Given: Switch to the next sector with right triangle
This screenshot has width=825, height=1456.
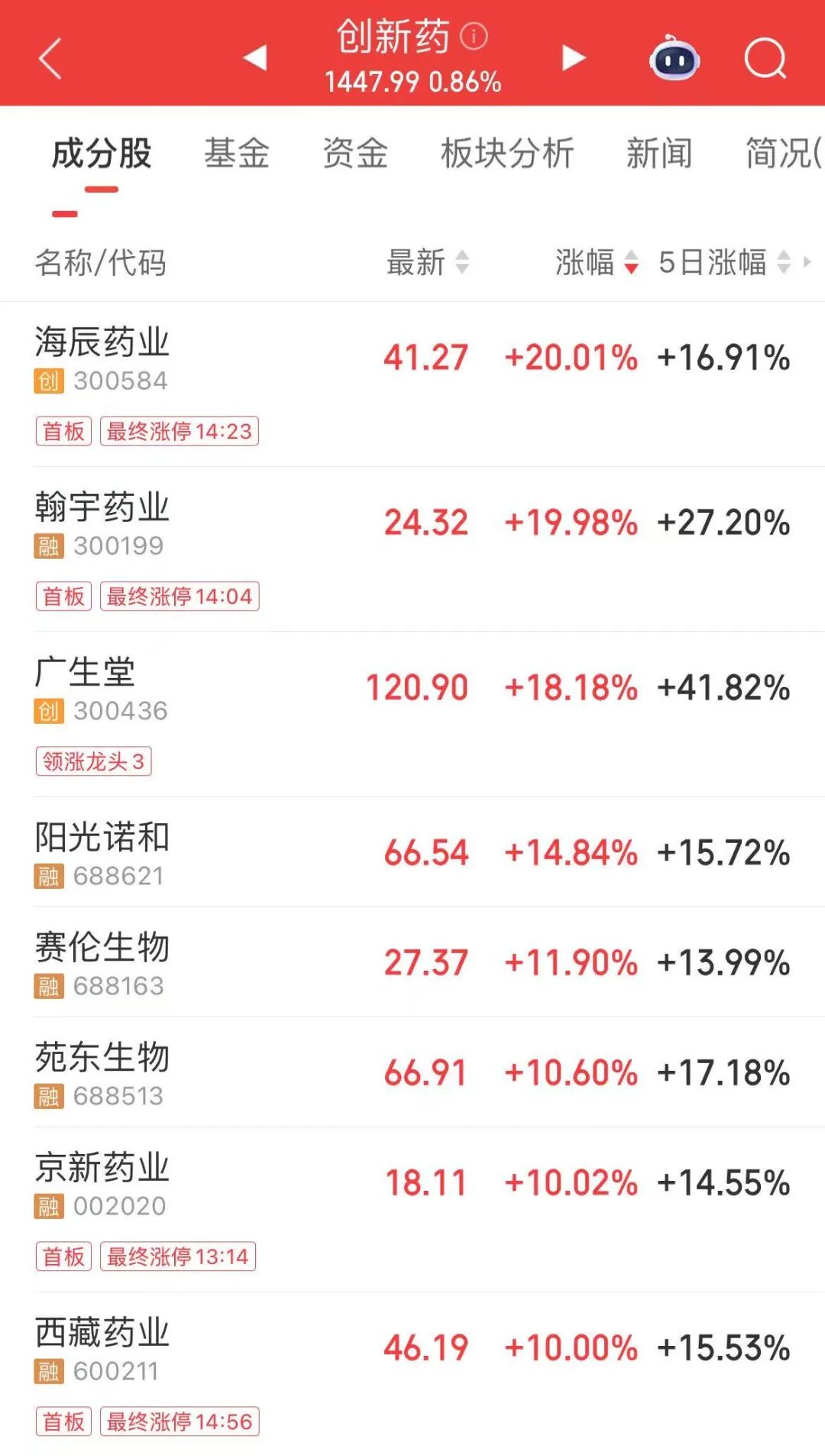Looking at the screenshot, I should point(574,57).
